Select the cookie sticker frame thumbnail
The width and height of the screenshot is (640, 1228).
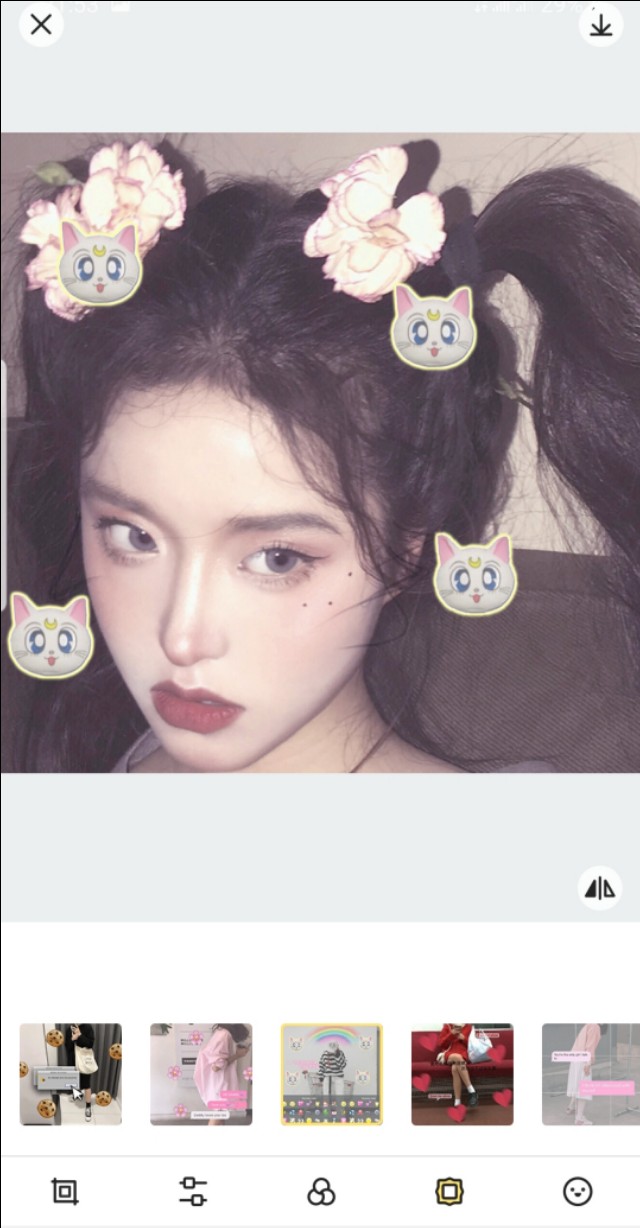coord(71,1074)
